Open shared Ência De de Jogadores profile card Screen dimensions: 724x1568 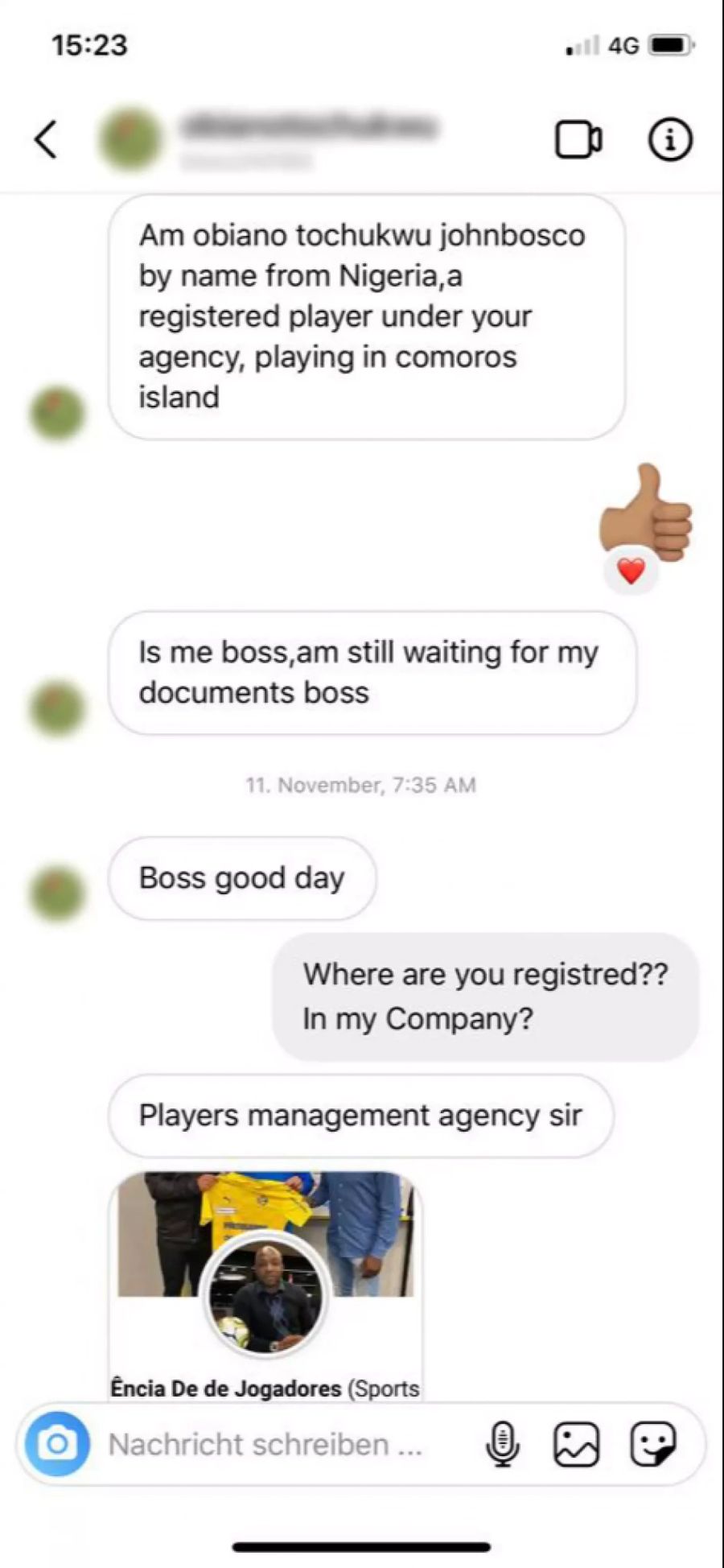coord(265,1284)
